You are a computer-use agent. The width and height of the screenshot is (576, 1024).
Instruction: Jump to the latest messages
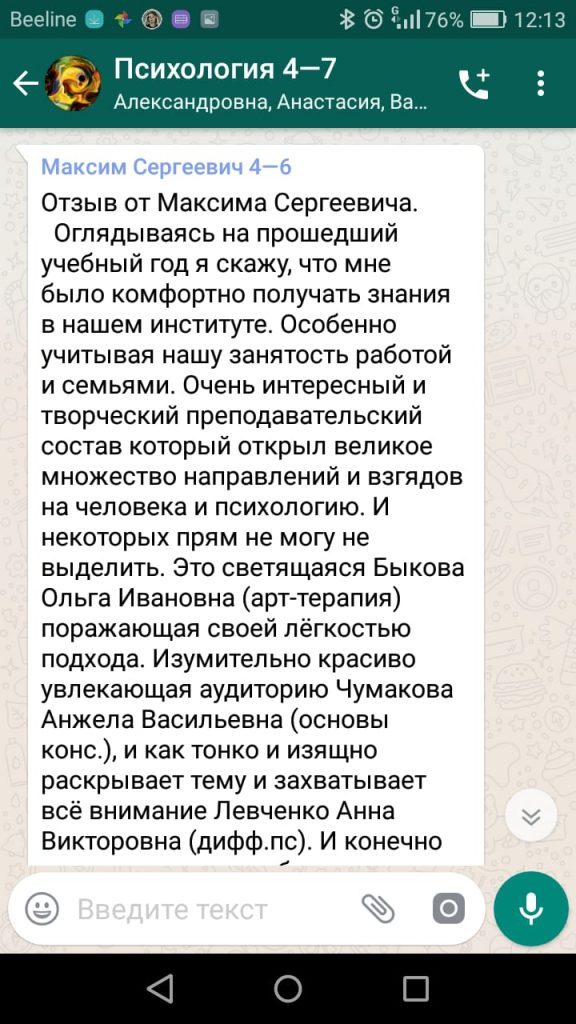click(531, 816)
